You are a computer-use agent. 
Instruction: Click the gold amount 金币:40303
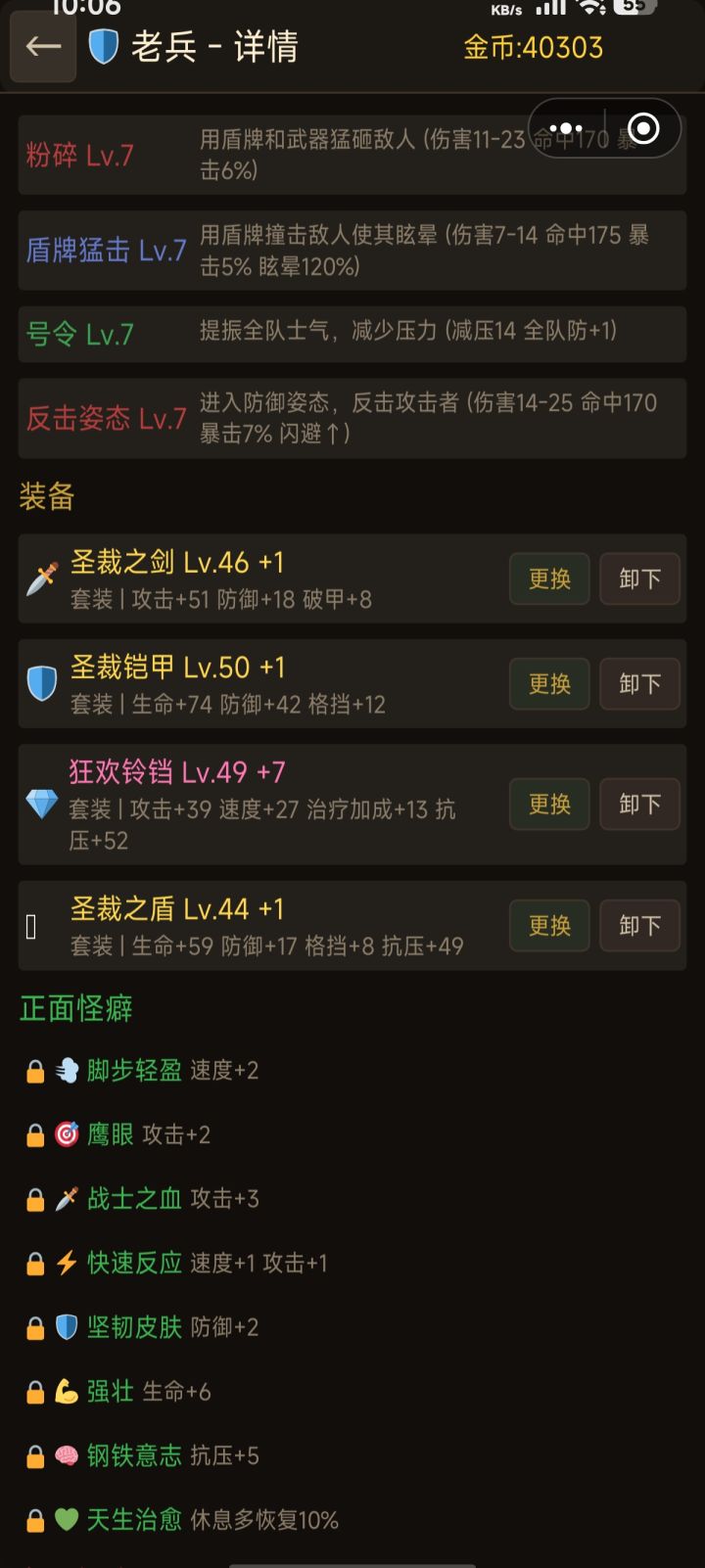[x=534, y=43]
